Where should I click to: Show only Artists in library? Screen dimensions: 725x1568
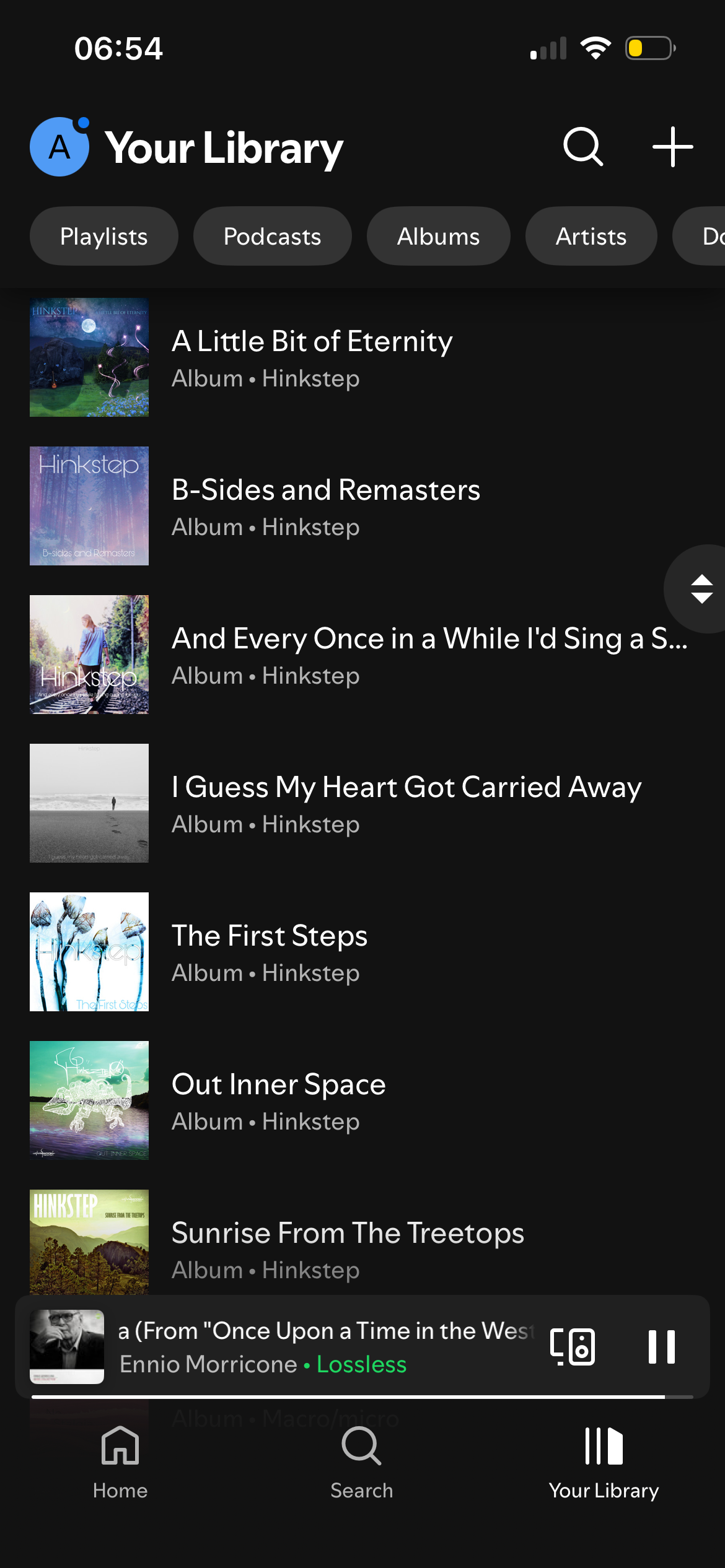pos(591,237)
